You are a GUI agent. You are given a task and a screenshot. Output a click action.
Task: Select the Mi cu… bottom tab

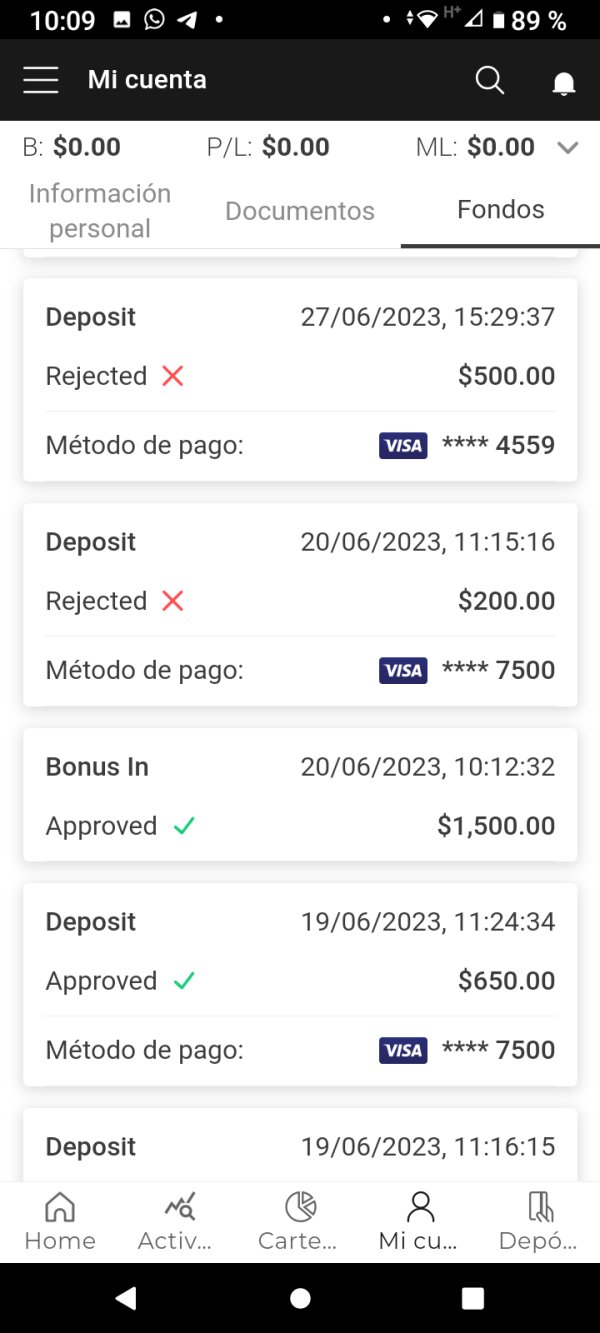420,1222
